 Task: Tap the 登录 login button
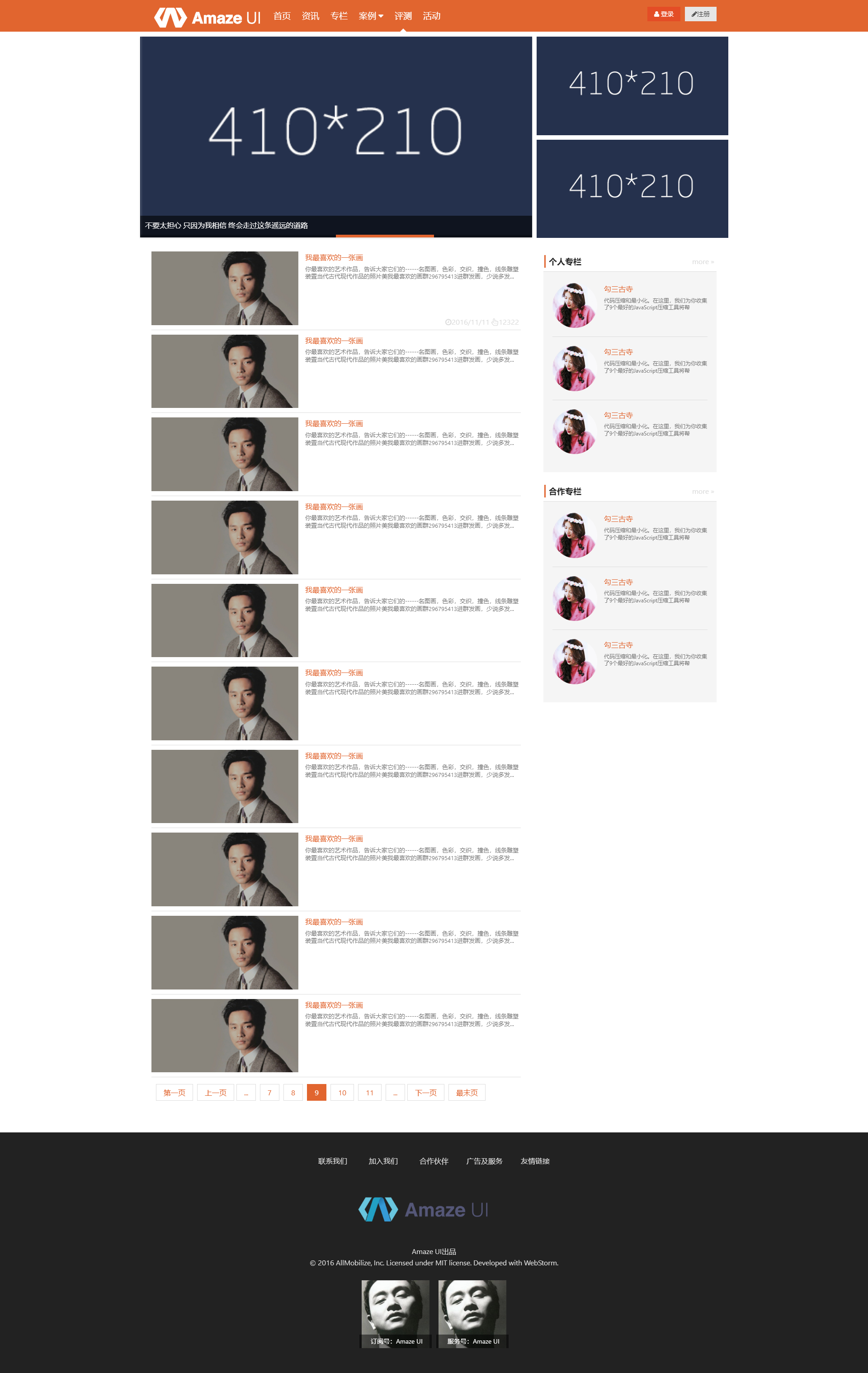tap(663, 14)
